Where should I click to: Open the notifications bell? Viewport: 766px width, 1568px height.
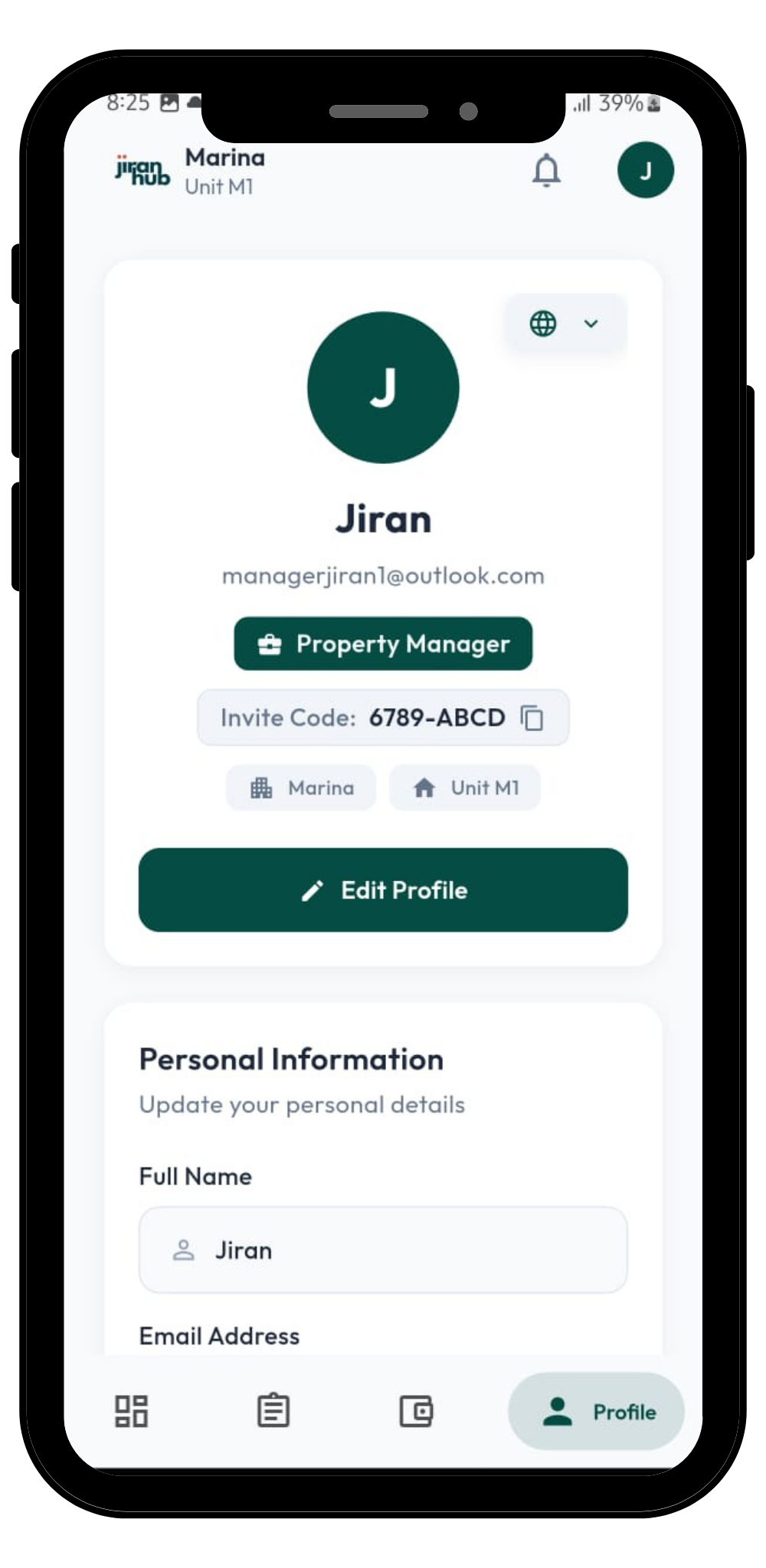546,170
